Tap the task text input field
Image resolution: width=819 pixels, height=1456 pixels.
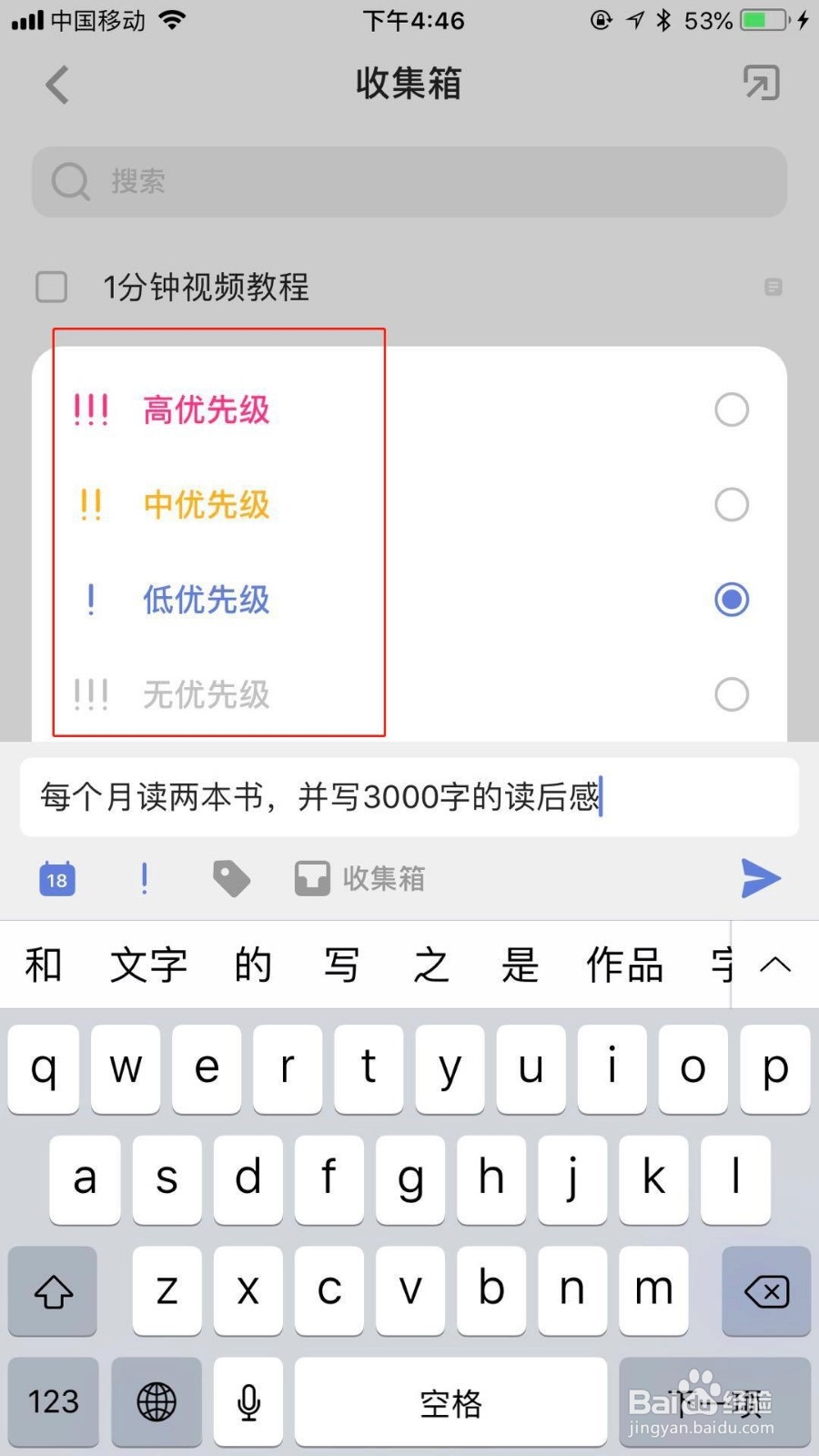click(408, 797)
